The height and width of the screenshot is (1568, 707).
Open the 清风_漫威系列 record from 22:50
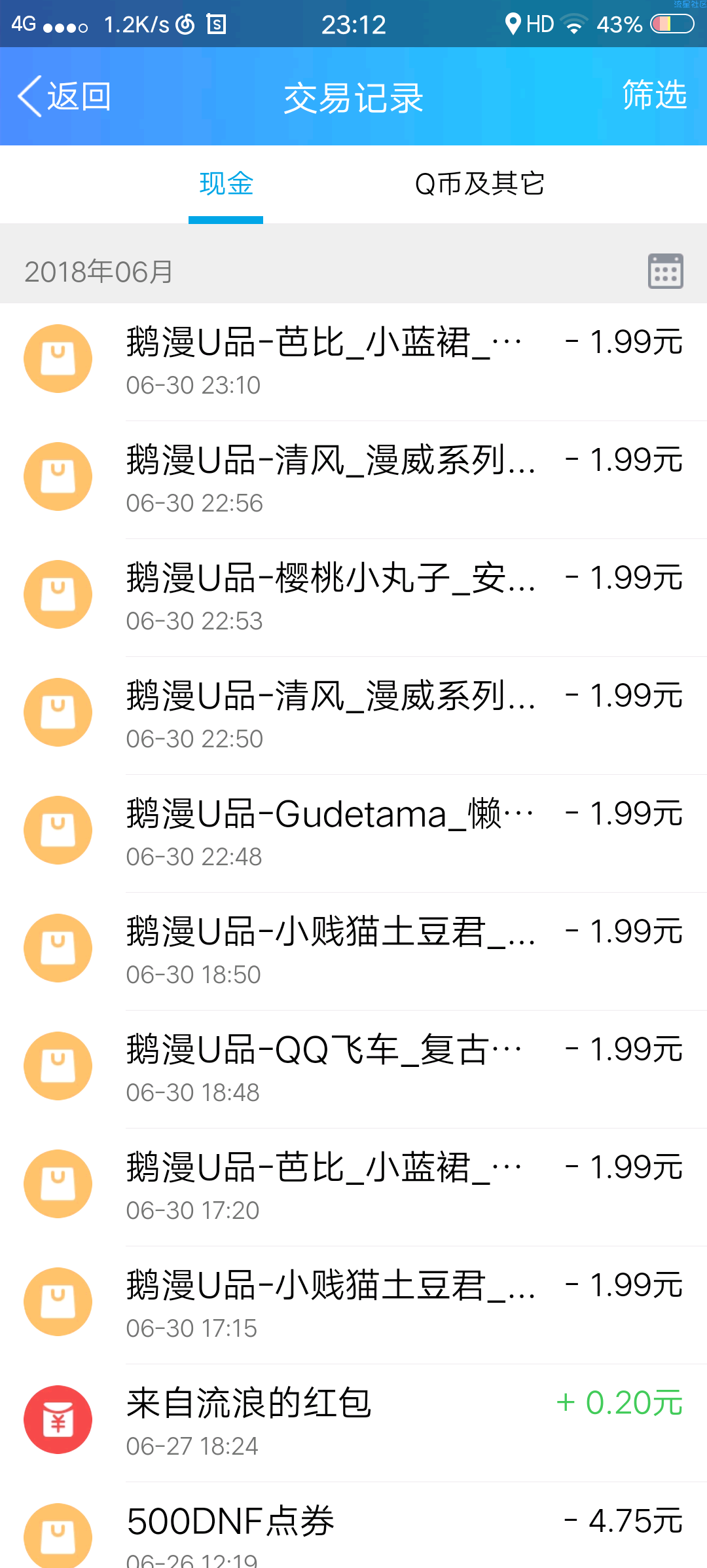coord(353,715)
